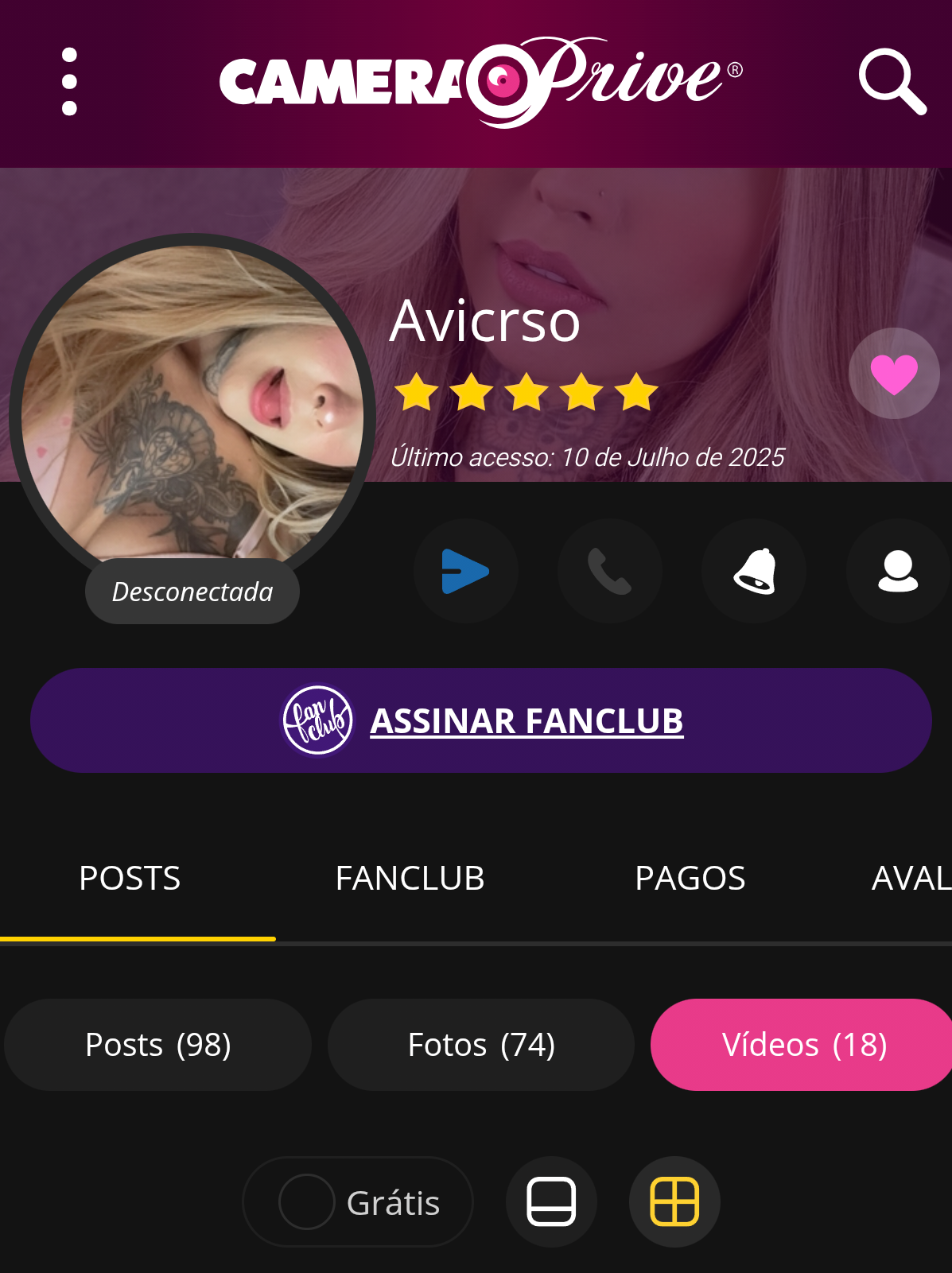
Task: Toggle the Grátis filter
Action: 358,1201
